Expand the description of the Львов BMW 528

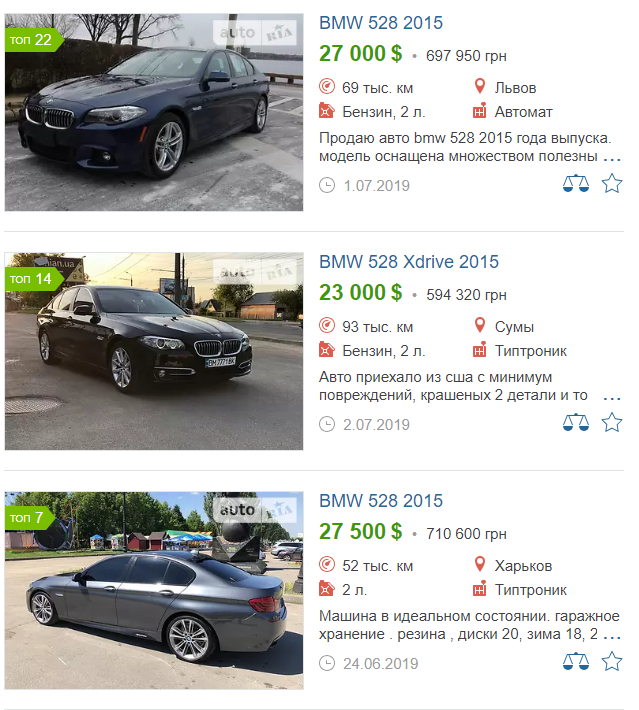click(612, 158)
